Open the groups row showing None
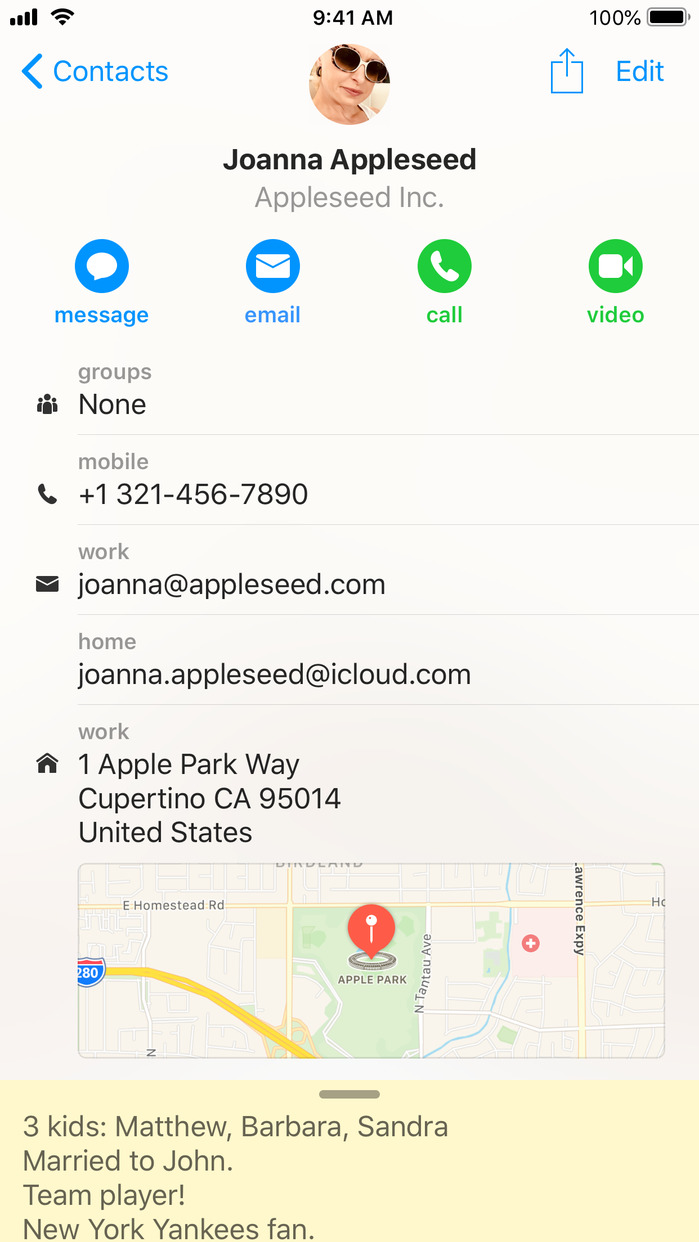 [x=112, y=404]
